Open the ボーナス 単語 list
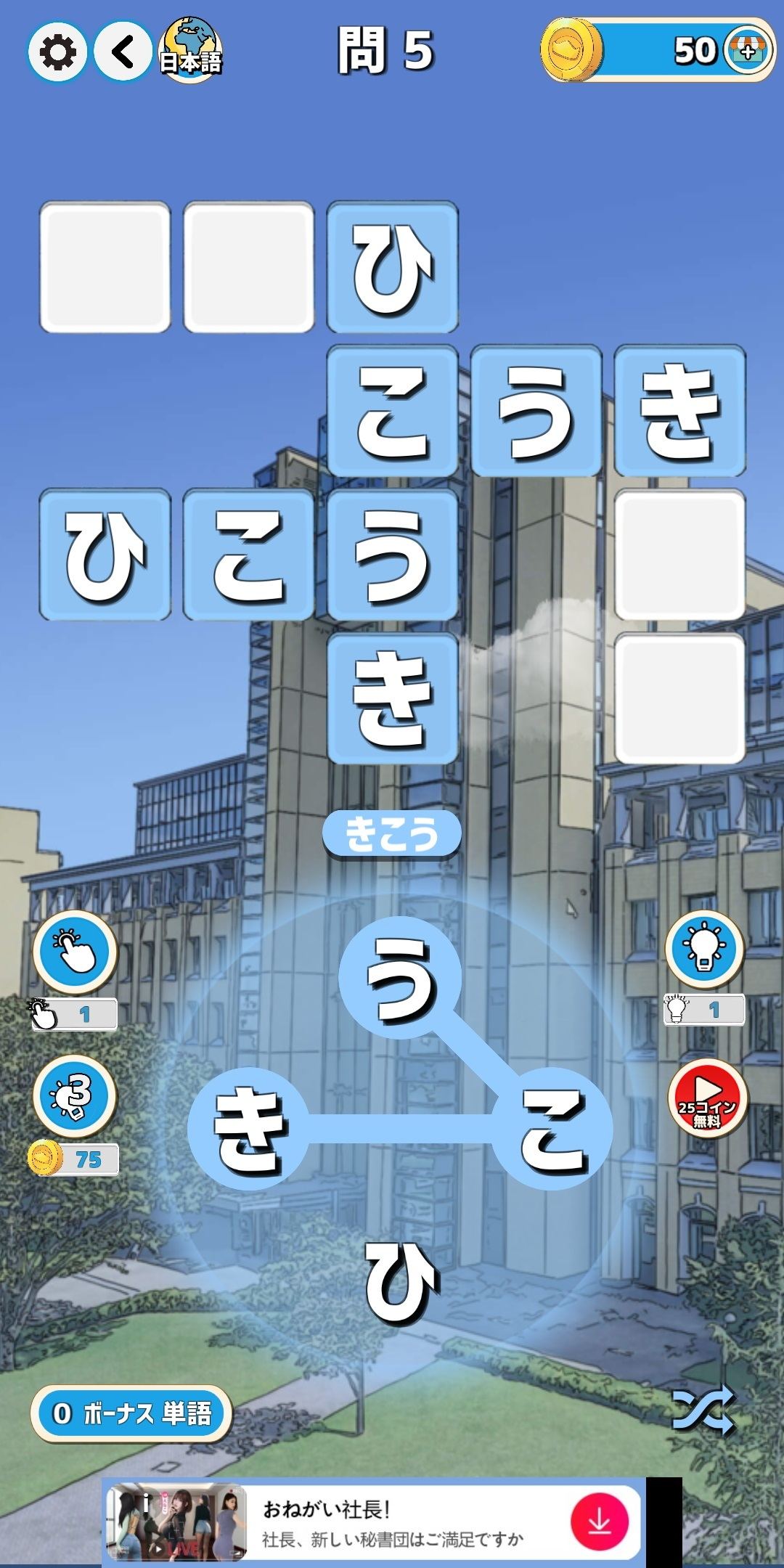 (131, 1413)
